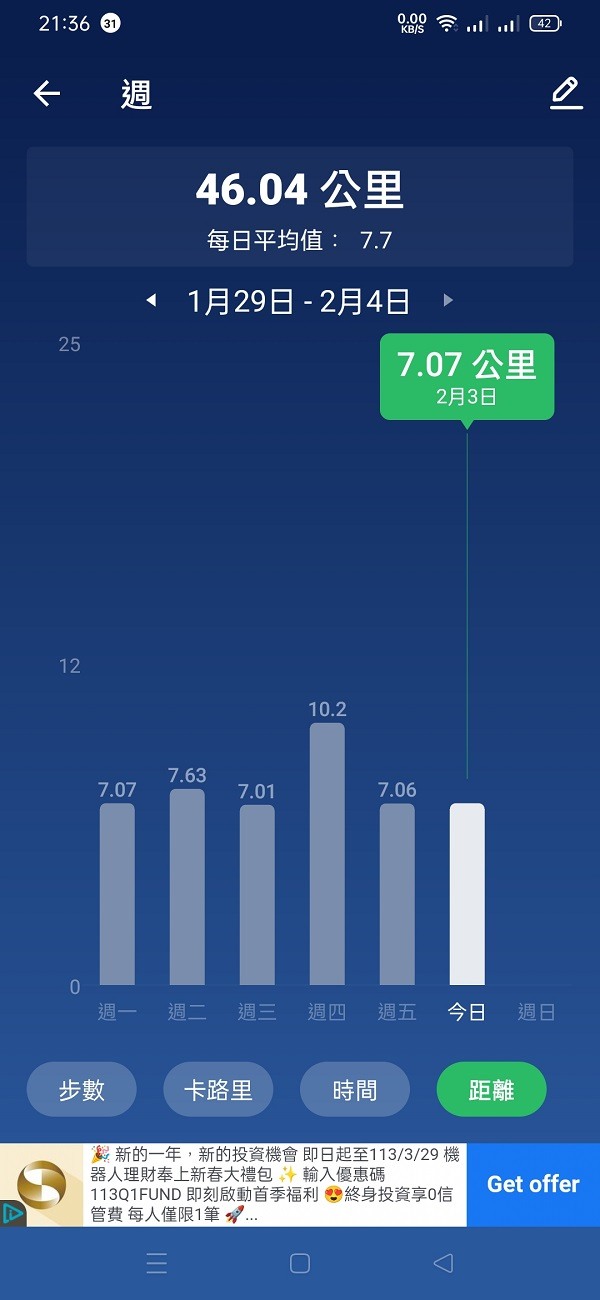Viewport: 600px width, 1300px height.
Task: Switch to the 步數 tab
Action: (x=82, y=1089)
